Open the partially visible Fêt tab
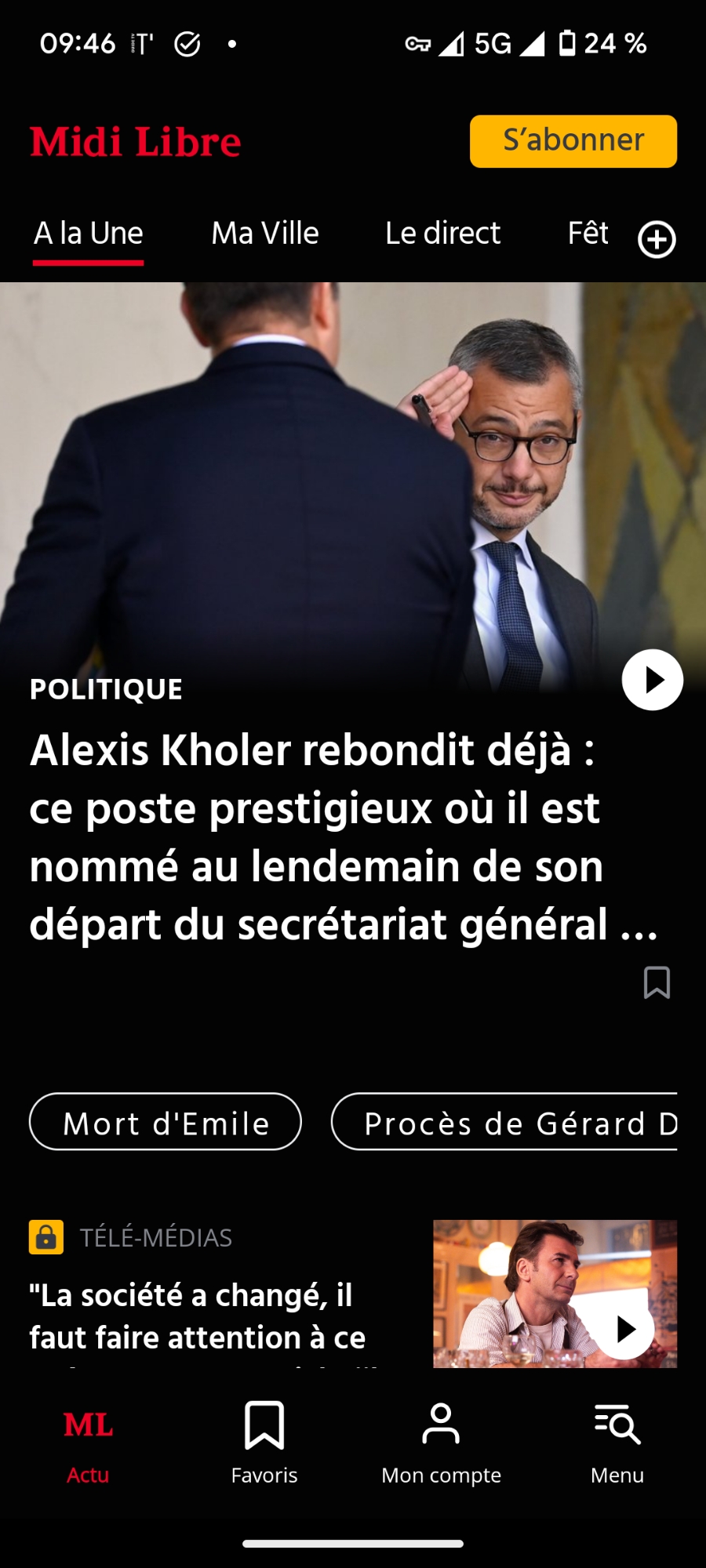Screen dimensions: 706x1568 588,234
